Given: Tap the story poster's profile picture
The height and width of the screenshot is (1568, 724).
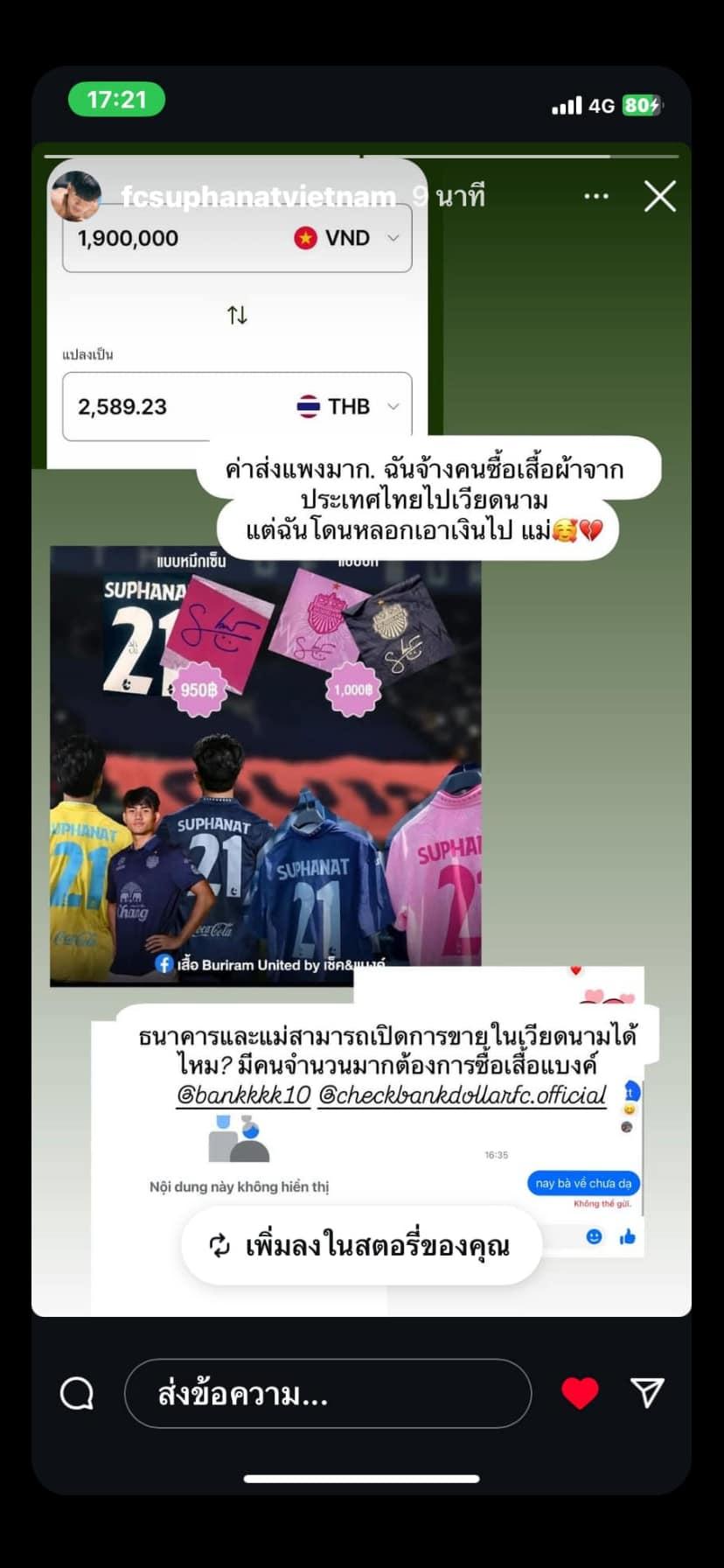Looking at the screenshot, I should (x=76, y=196).
